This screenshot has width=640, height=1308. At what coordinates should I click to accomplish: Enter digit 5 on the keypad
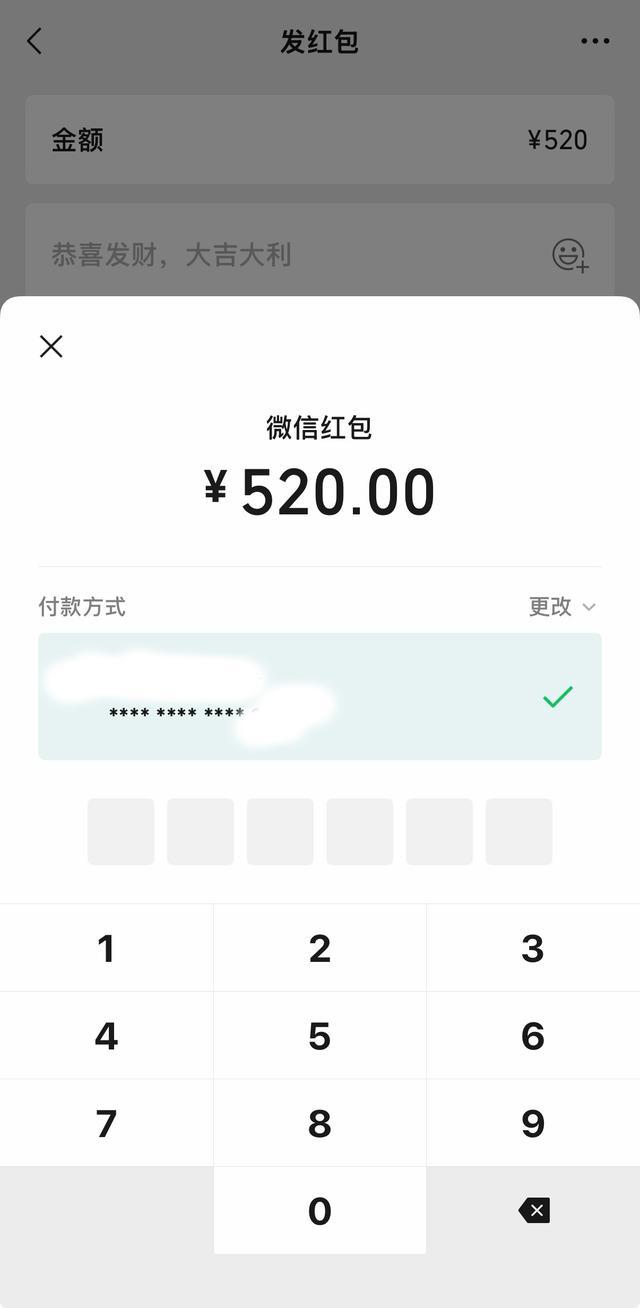320,1036
